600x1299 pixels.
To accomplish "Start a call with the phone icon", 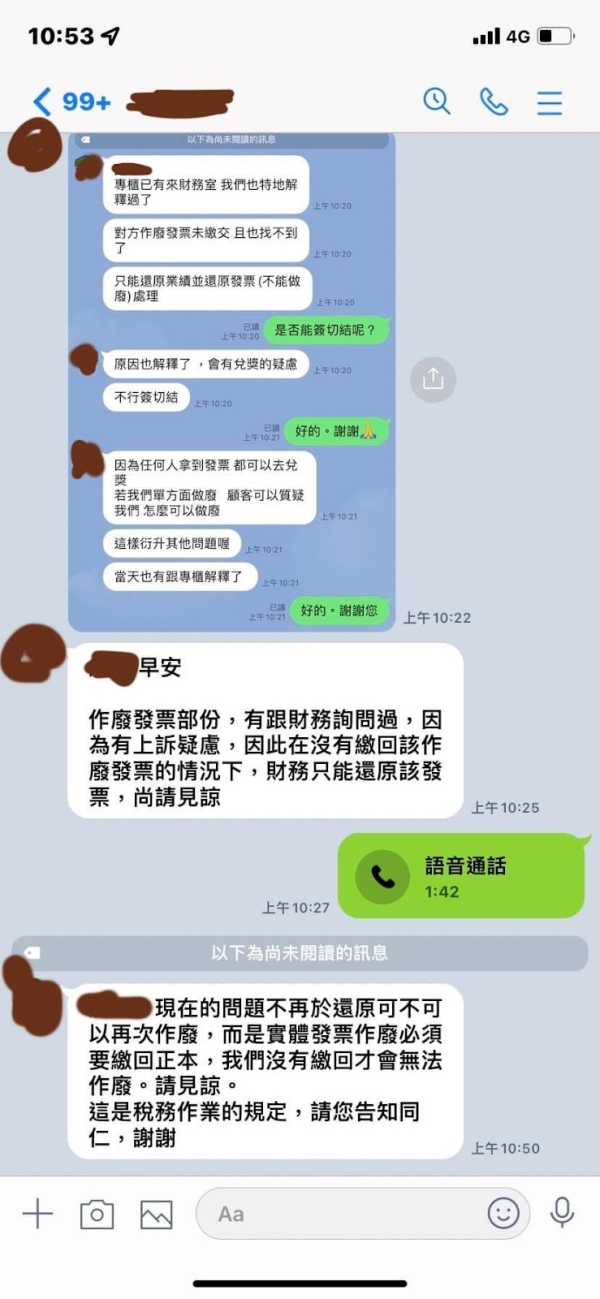I will click(x=493, y=101).
